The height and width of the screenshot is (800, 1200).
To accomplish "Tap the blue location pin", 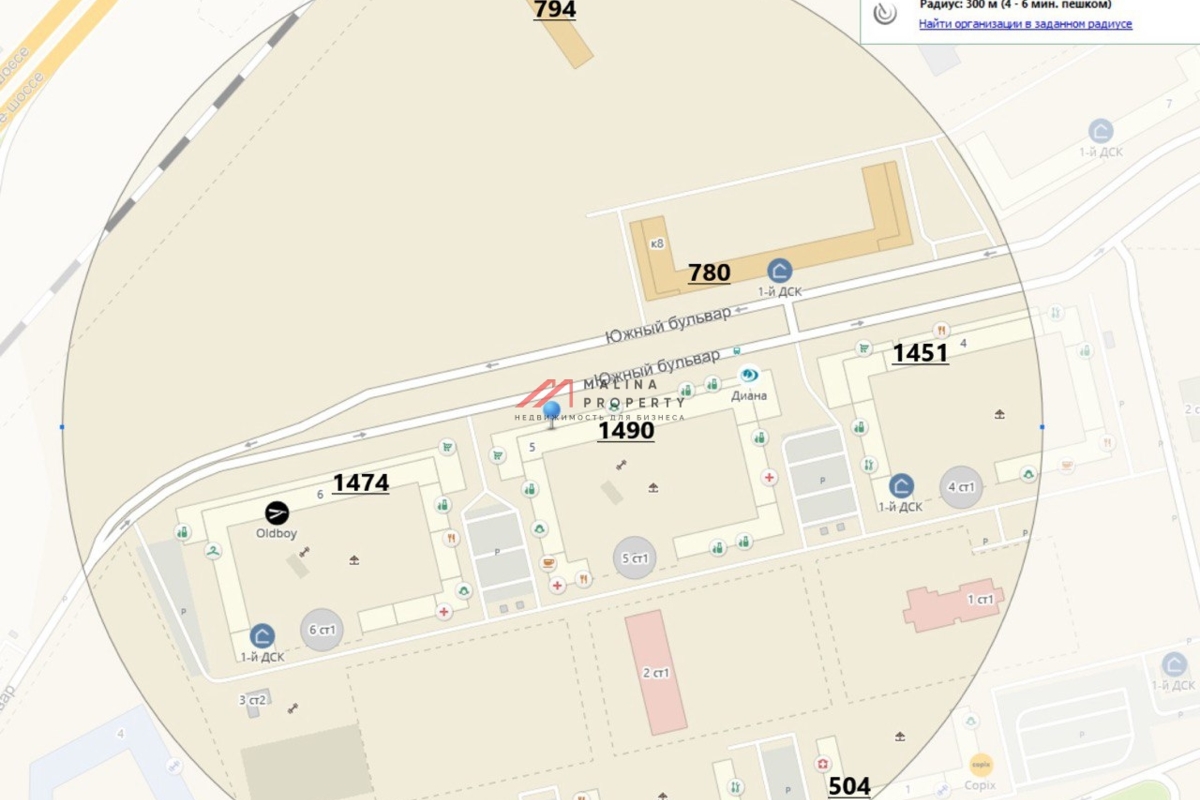I will (x=551, y=411).
